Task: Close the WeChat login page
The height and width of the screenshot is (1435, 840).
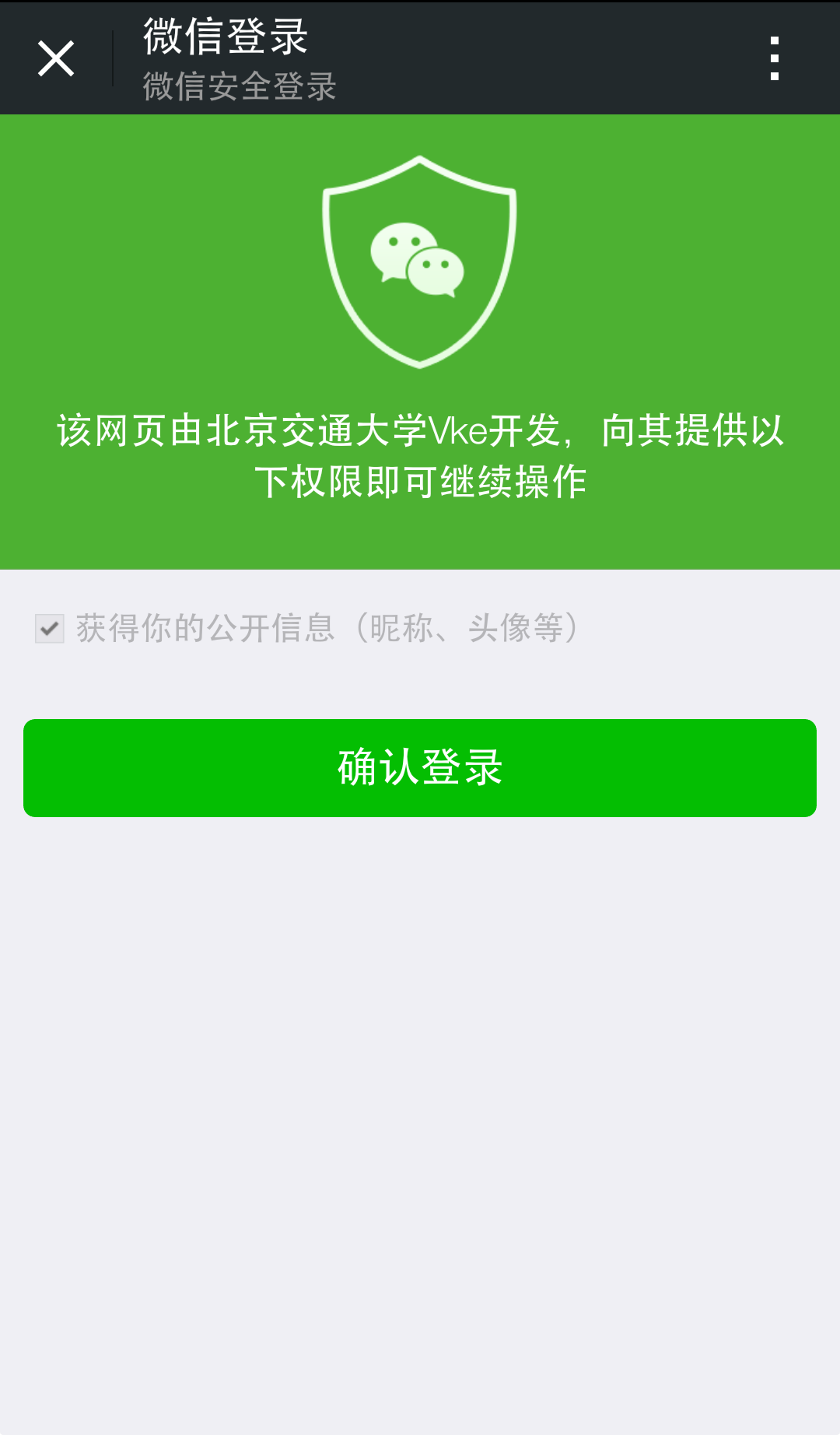Action: (56, 59)
